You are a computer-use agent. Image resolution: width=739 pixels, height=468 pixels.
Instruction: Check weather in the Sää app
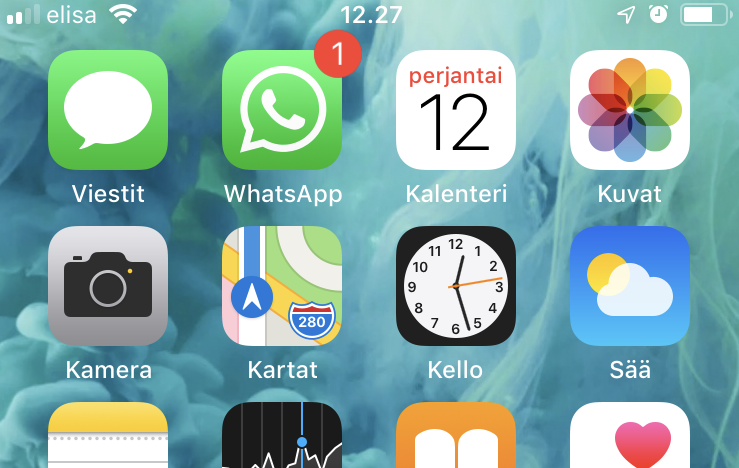629,286
